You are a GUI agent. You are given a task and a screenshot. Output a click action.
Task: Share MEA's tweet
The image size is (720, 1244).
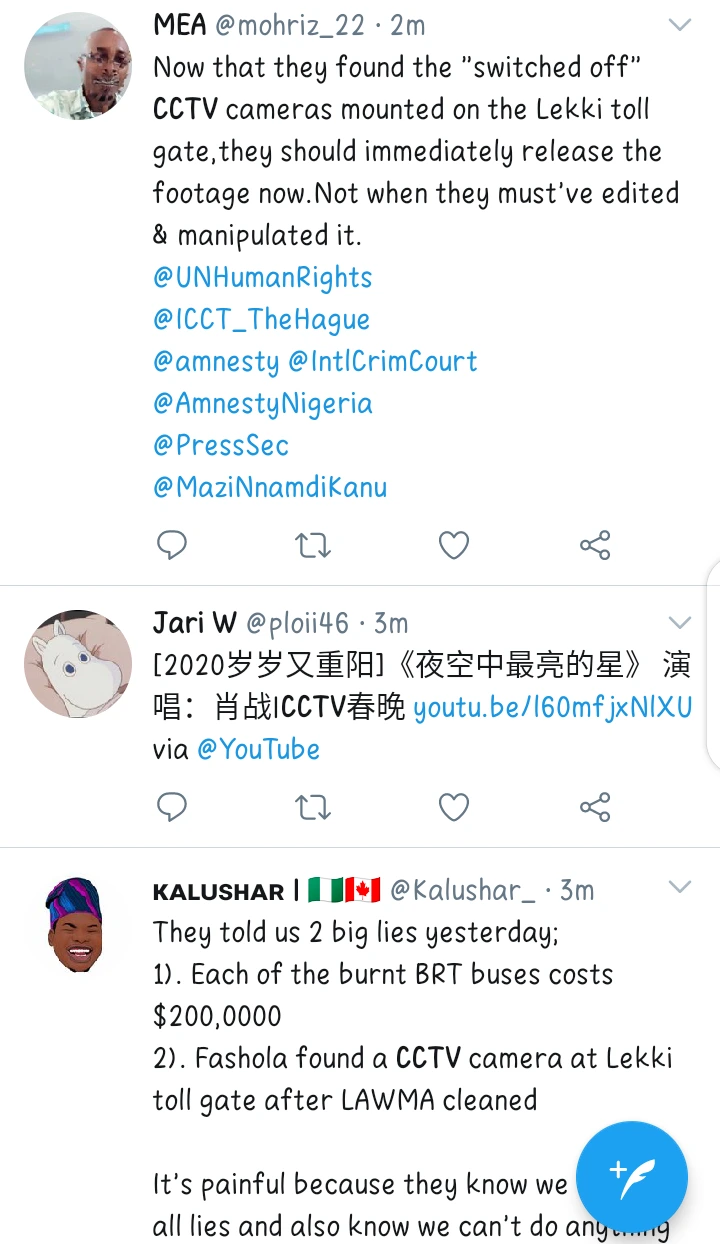[595, 545]
